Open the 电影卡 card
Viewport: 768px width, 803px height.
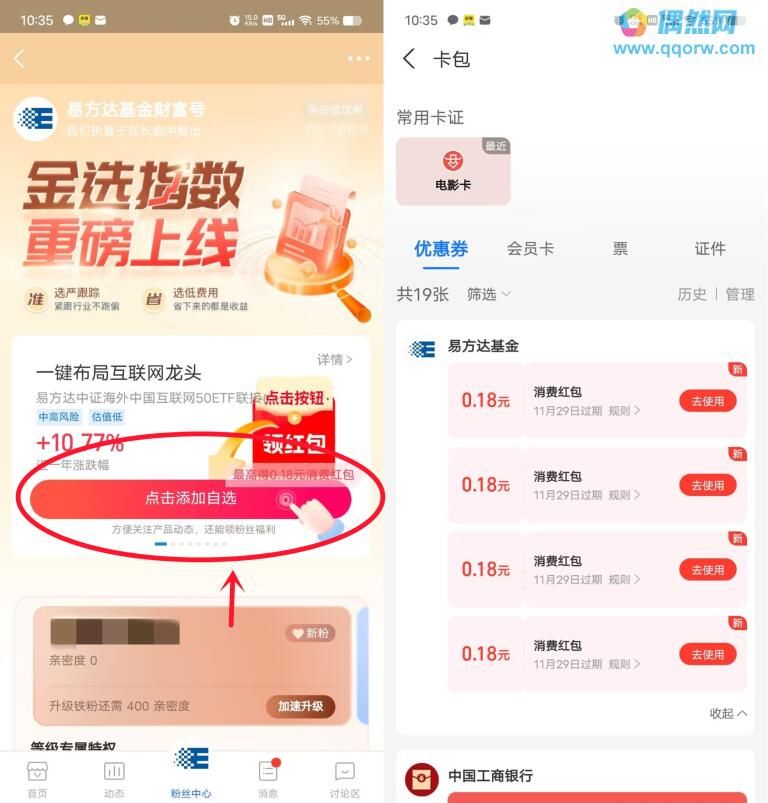pos(453,172)
